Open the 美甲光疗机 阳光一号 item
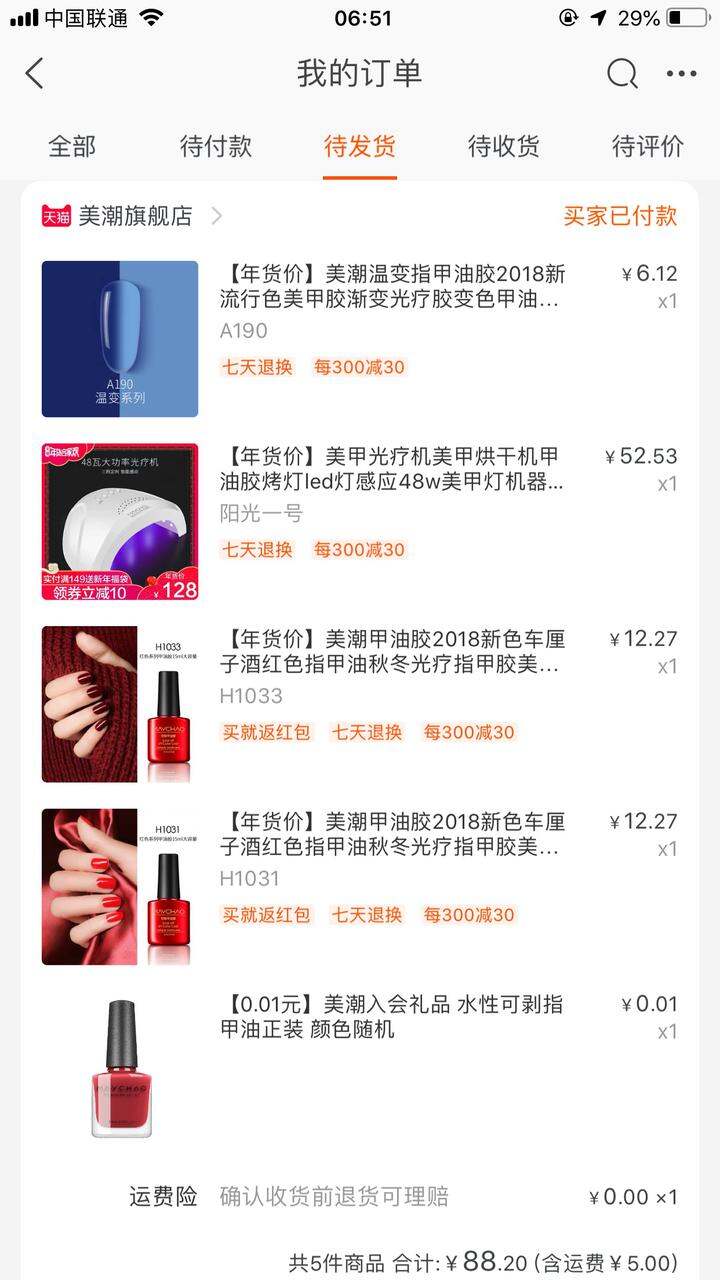 tap(360, 522)
